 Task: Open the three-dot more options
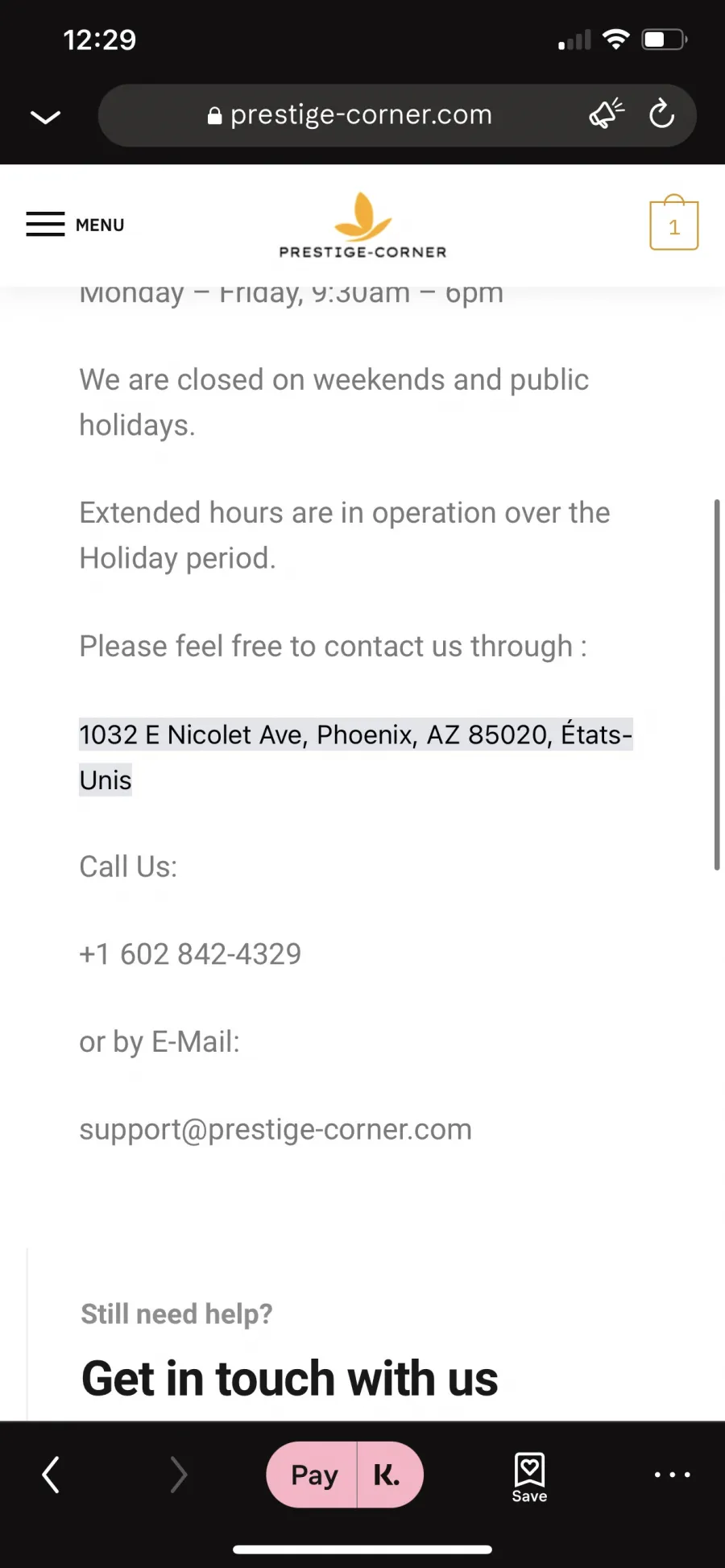point(672,1475)
